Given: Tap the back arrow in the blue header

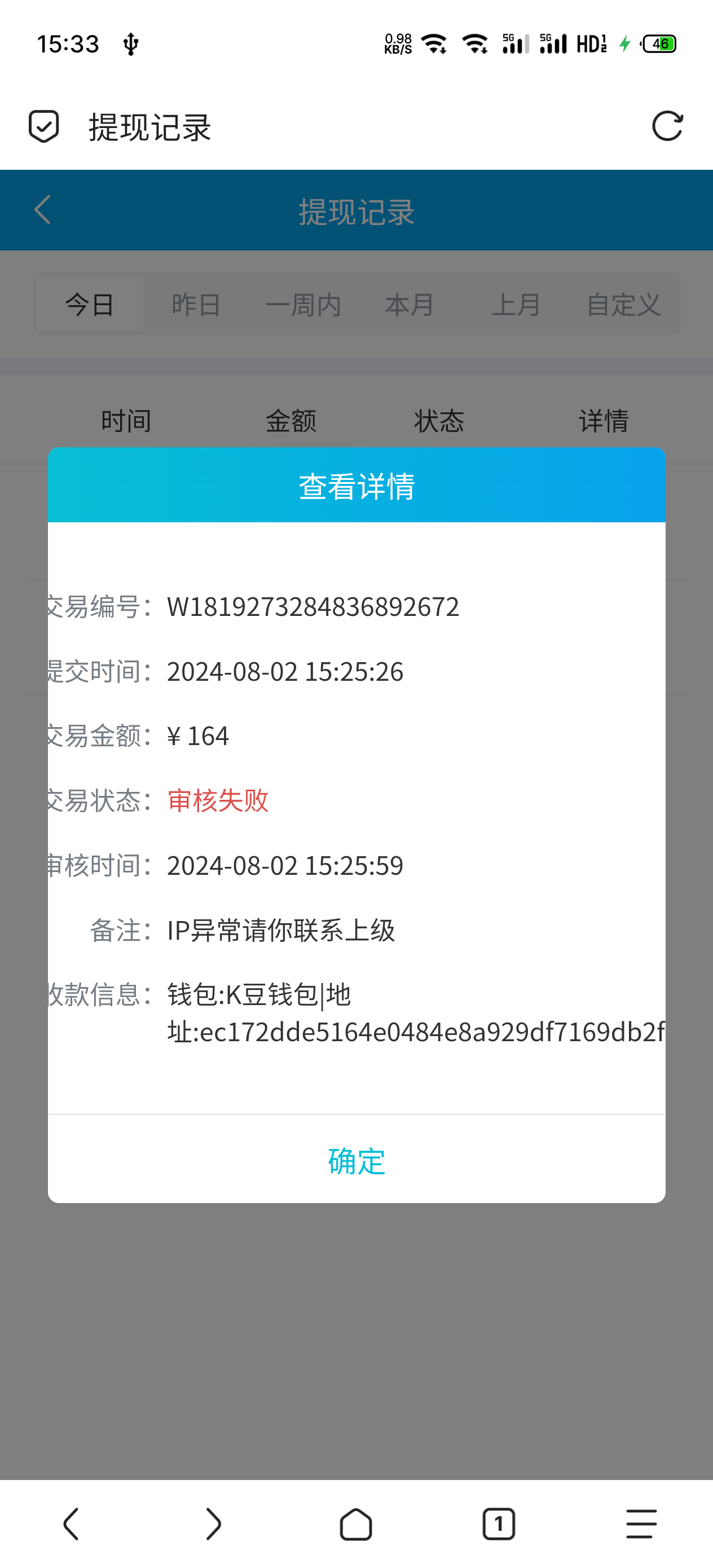Looking at the screenshot, I should point(41,210).
